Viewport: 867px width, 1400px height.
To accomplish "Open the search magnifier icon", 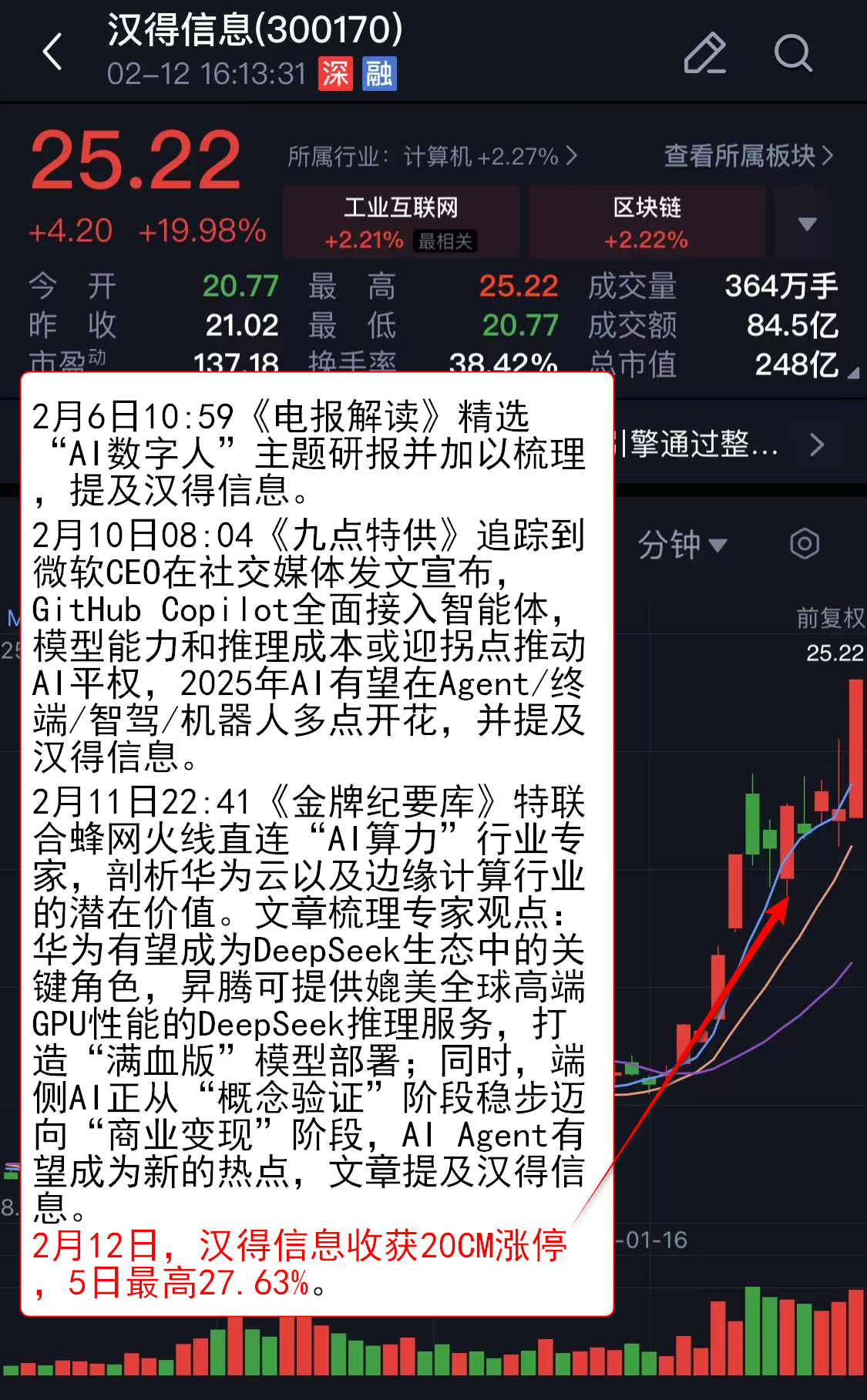I will (793, 53).
